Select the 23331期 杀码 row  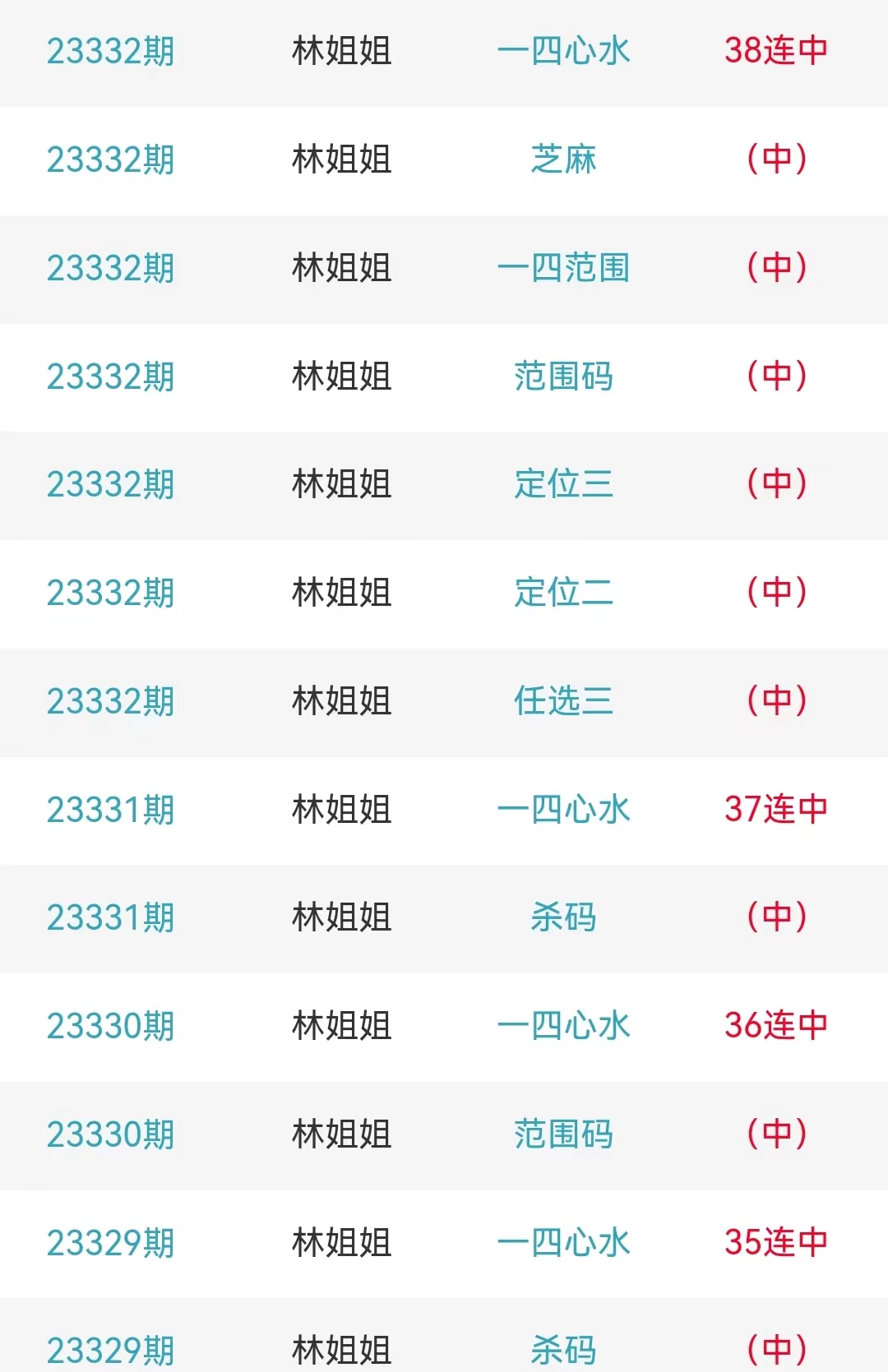coord(563,917)
